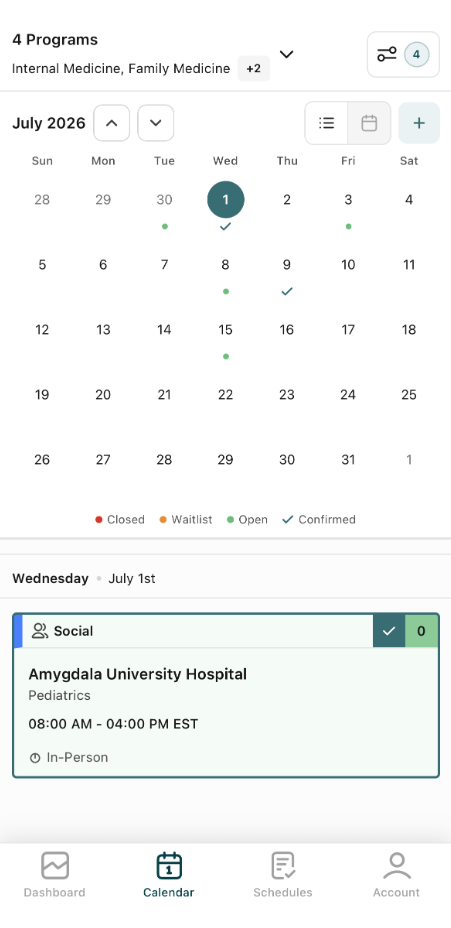Viewport: 451px width, 928px height.
Task: Tap the Calendar tab in the bottom bar
Action: tap(169, 875)
